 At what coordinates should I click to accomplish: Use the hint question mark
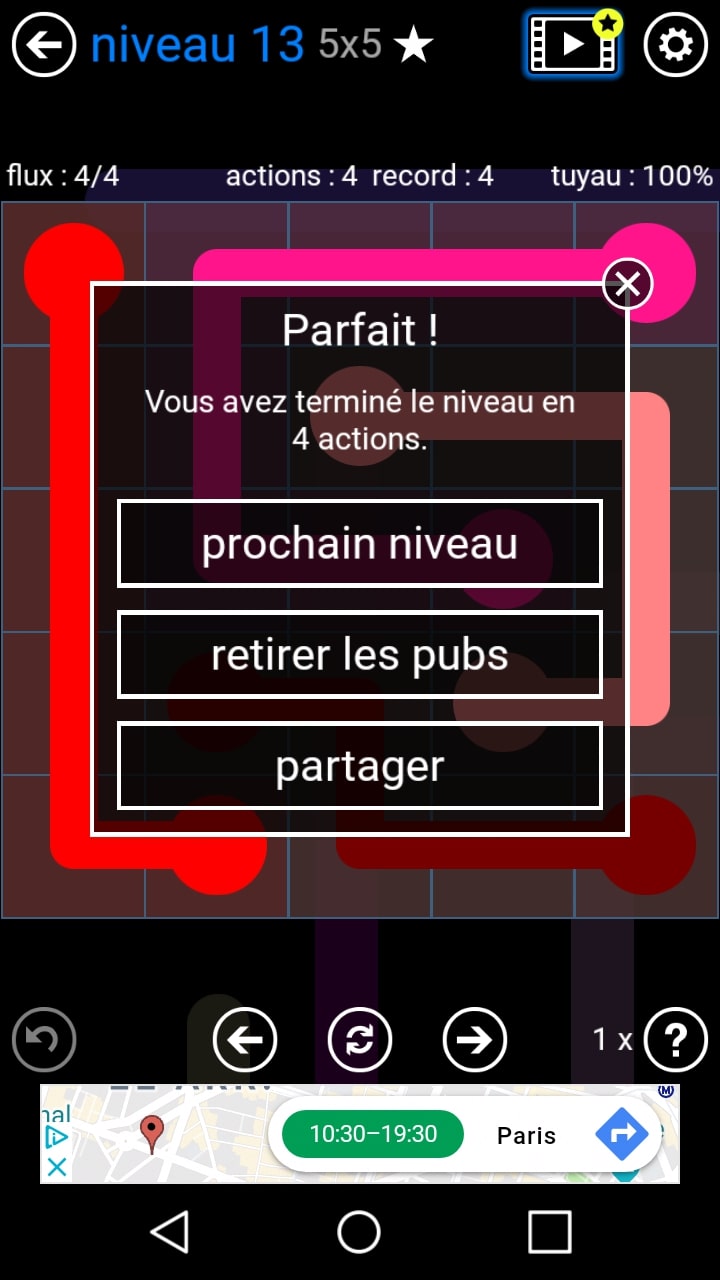[675, 1040]
